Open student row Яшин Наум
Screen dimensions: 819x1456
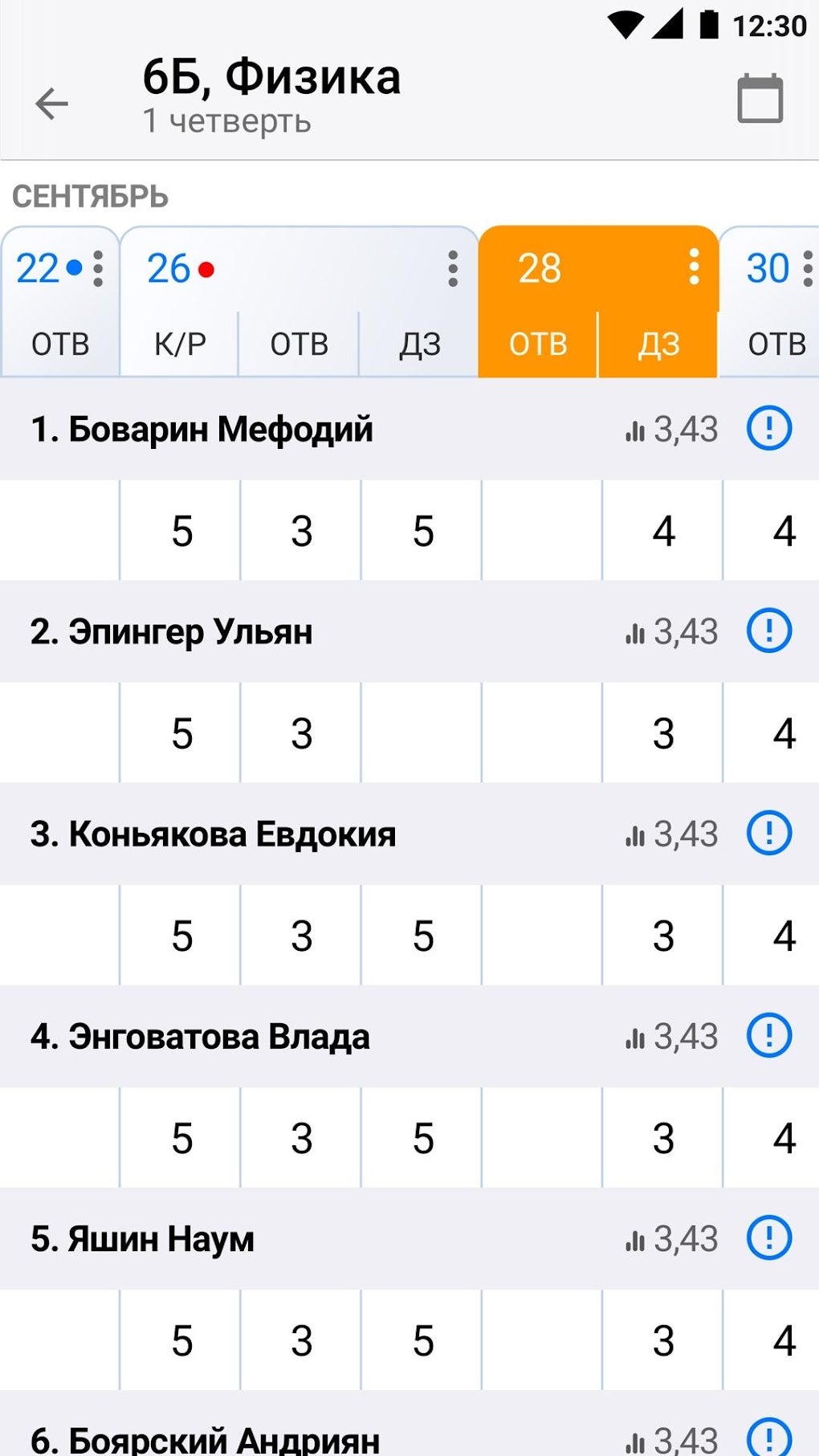(142, 1239)
